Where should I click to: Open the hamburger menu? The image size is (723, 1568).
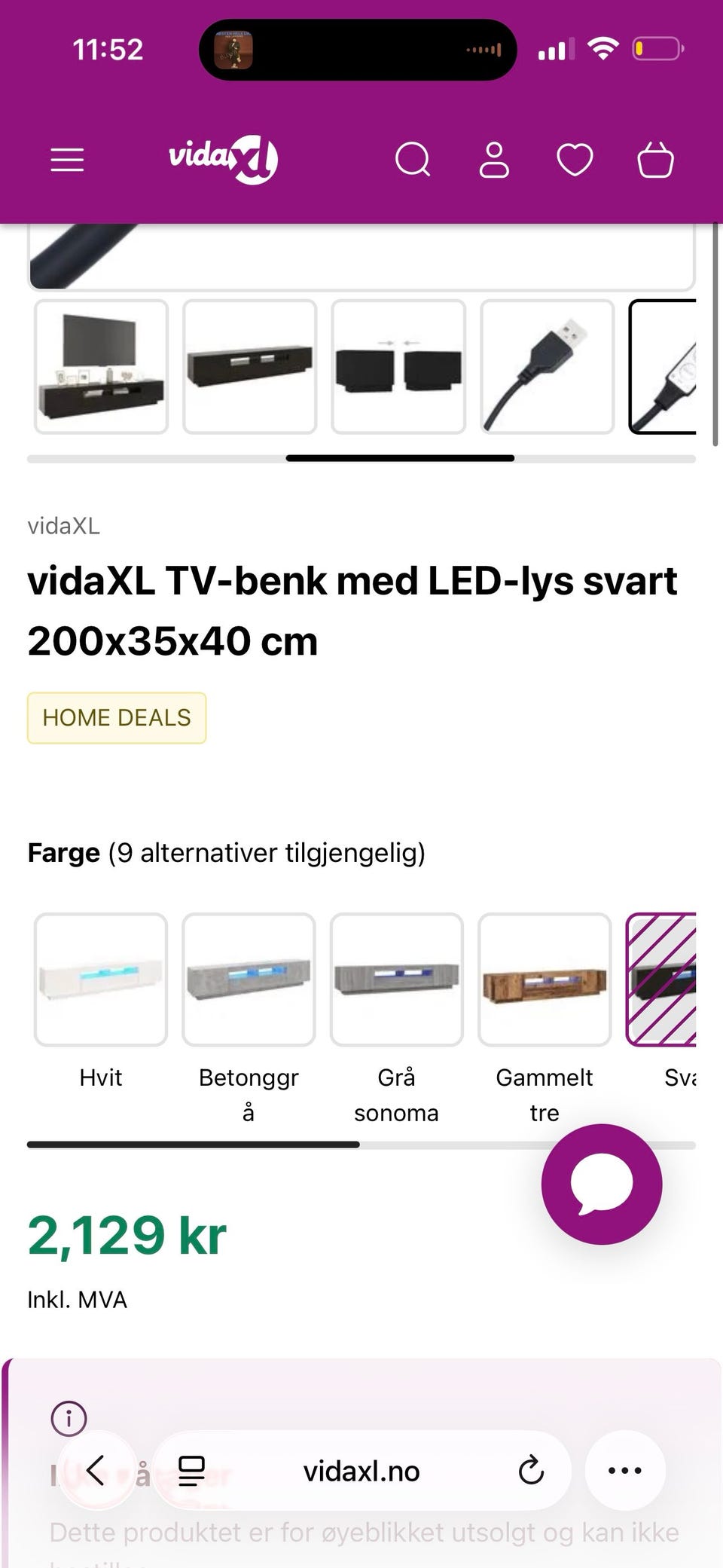pyautogui.click(x=67, y=160)
